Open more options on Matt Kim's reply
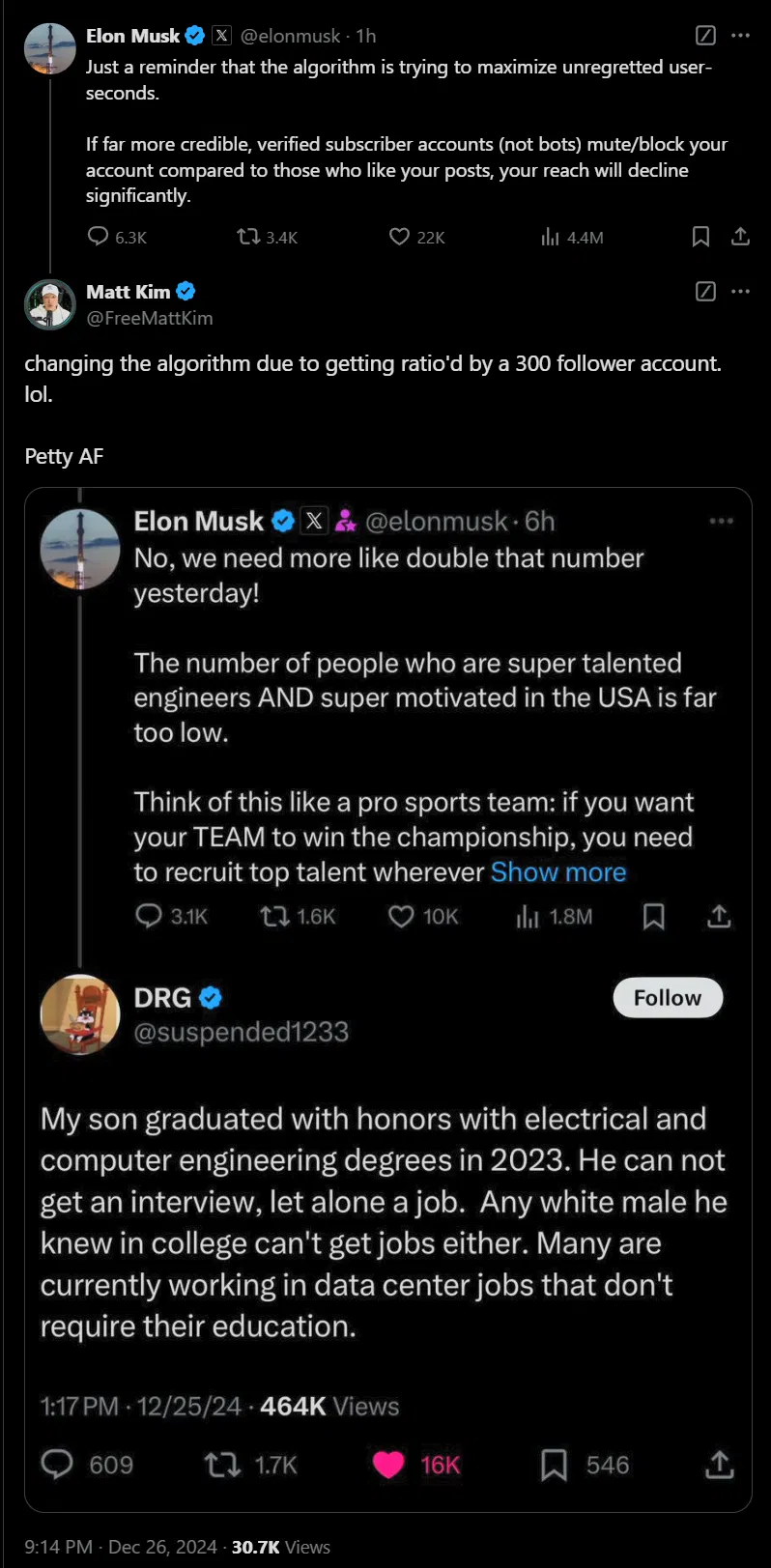 click(x=741, y=291)
